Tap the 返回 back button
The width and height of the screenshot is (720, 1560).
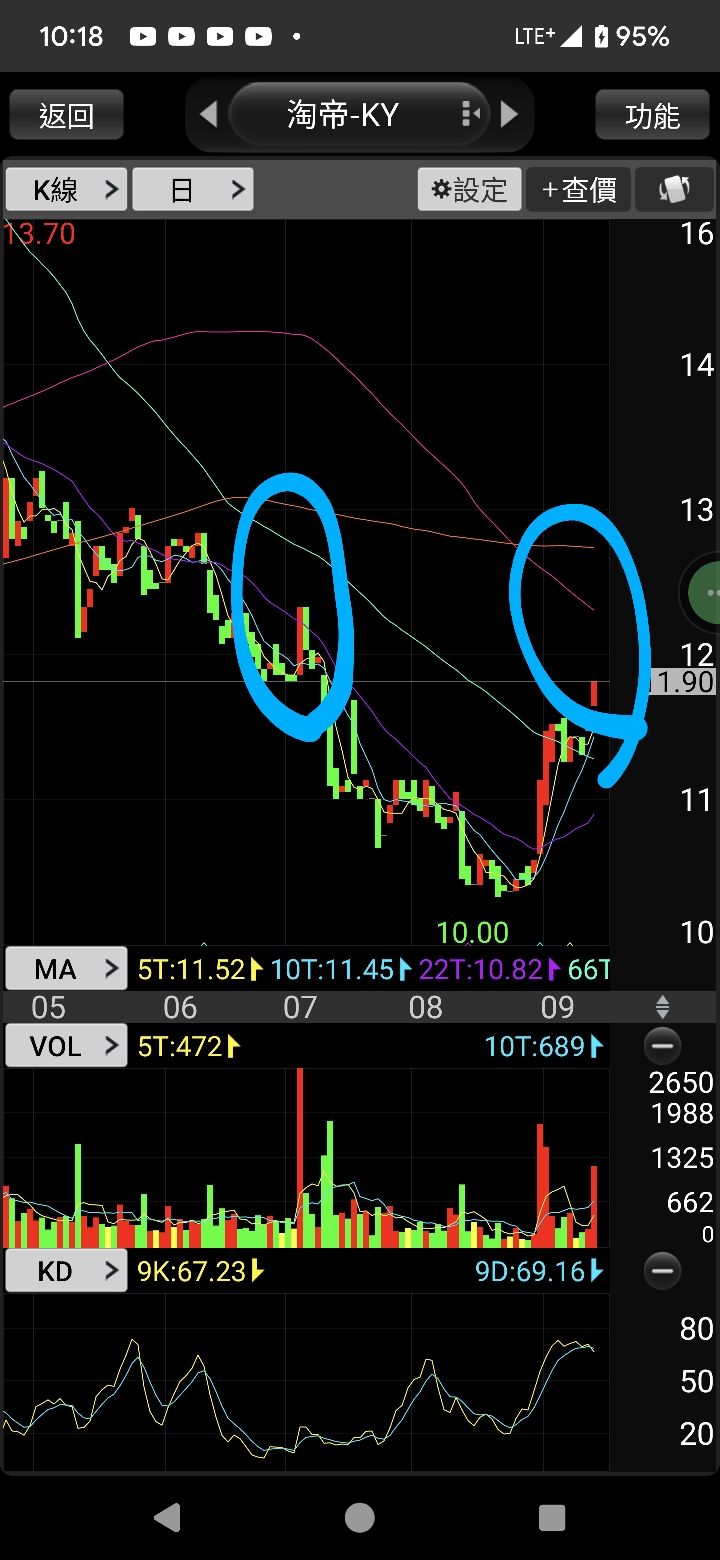tap(66, 115)
